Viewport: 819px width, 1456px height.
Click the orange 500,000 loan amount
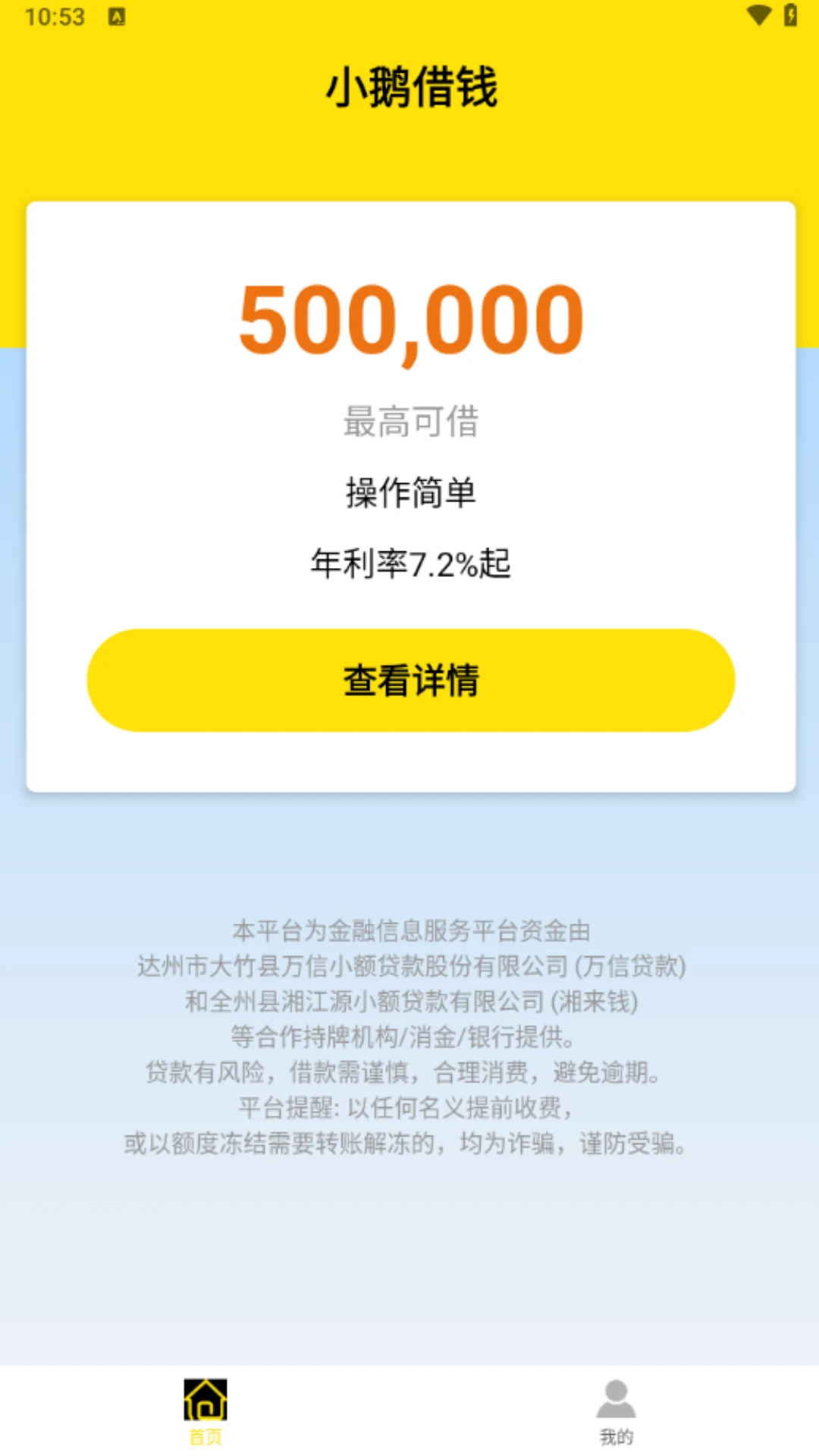click(409, 318)
